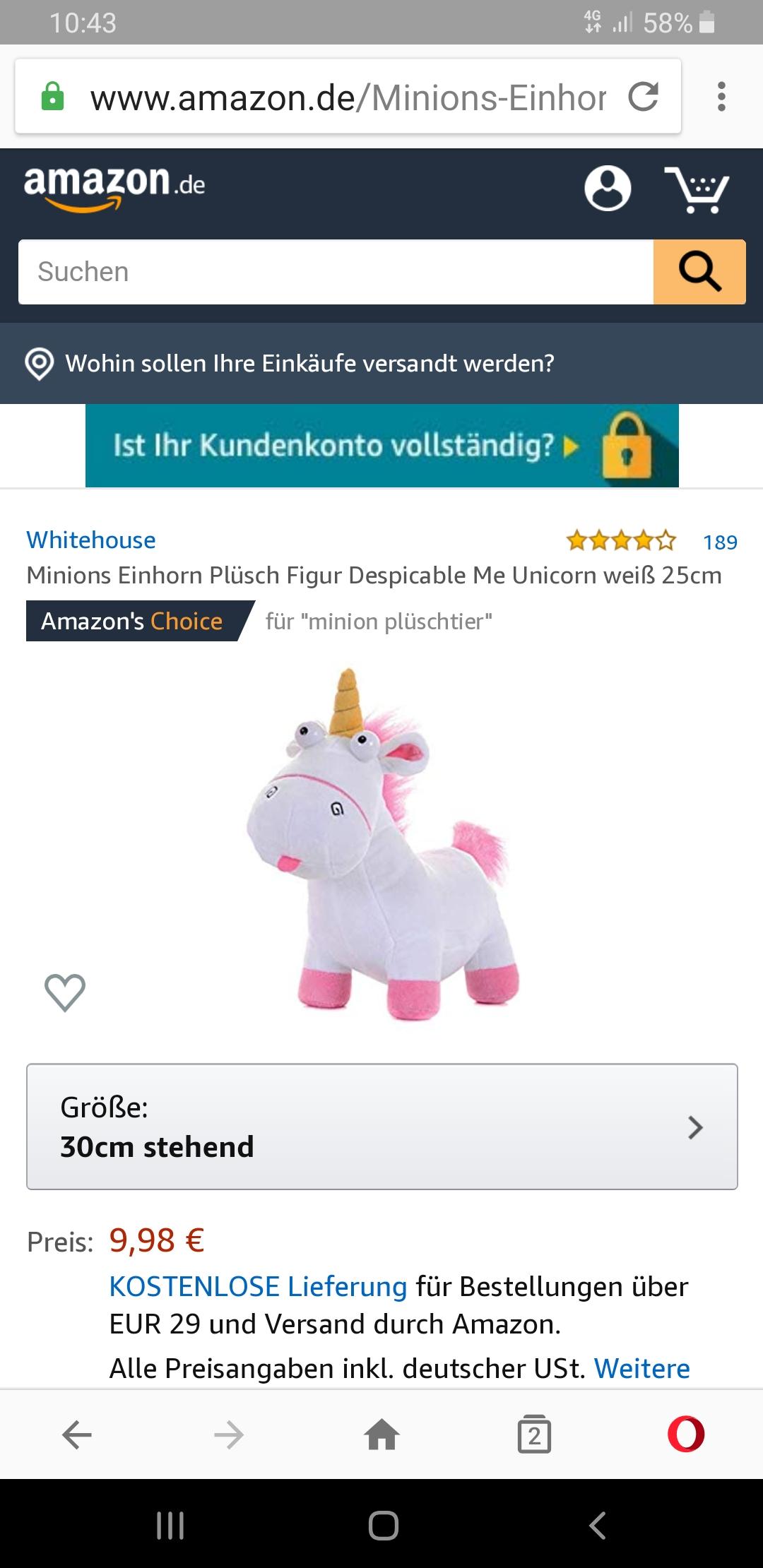This screenshot has height=1568, width=763.
Task: Choose delivery location via Wohin sollen Ihre Einkäufe
Action: [309, 363]
